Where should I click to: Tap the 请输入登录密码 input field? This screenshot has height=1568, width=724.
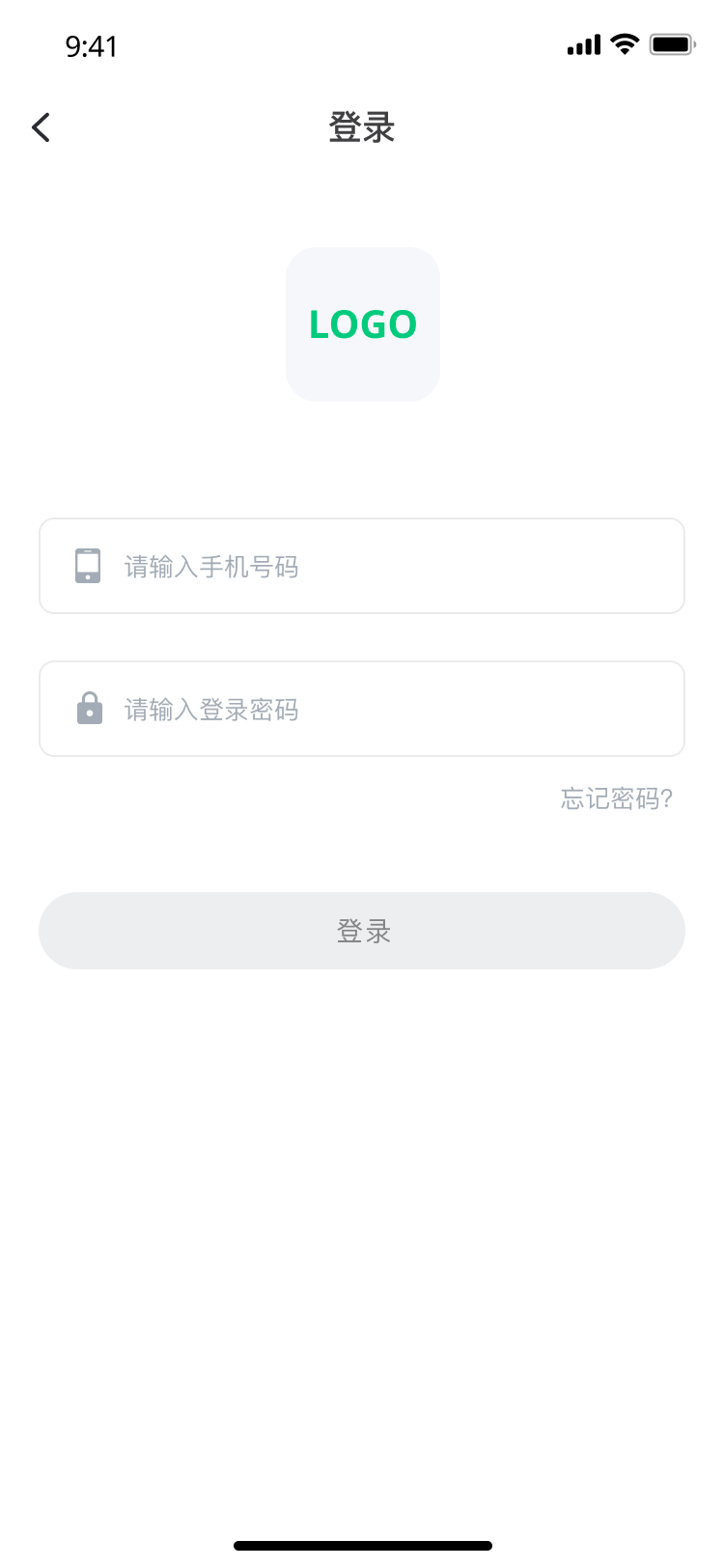(x=362, y=709)
